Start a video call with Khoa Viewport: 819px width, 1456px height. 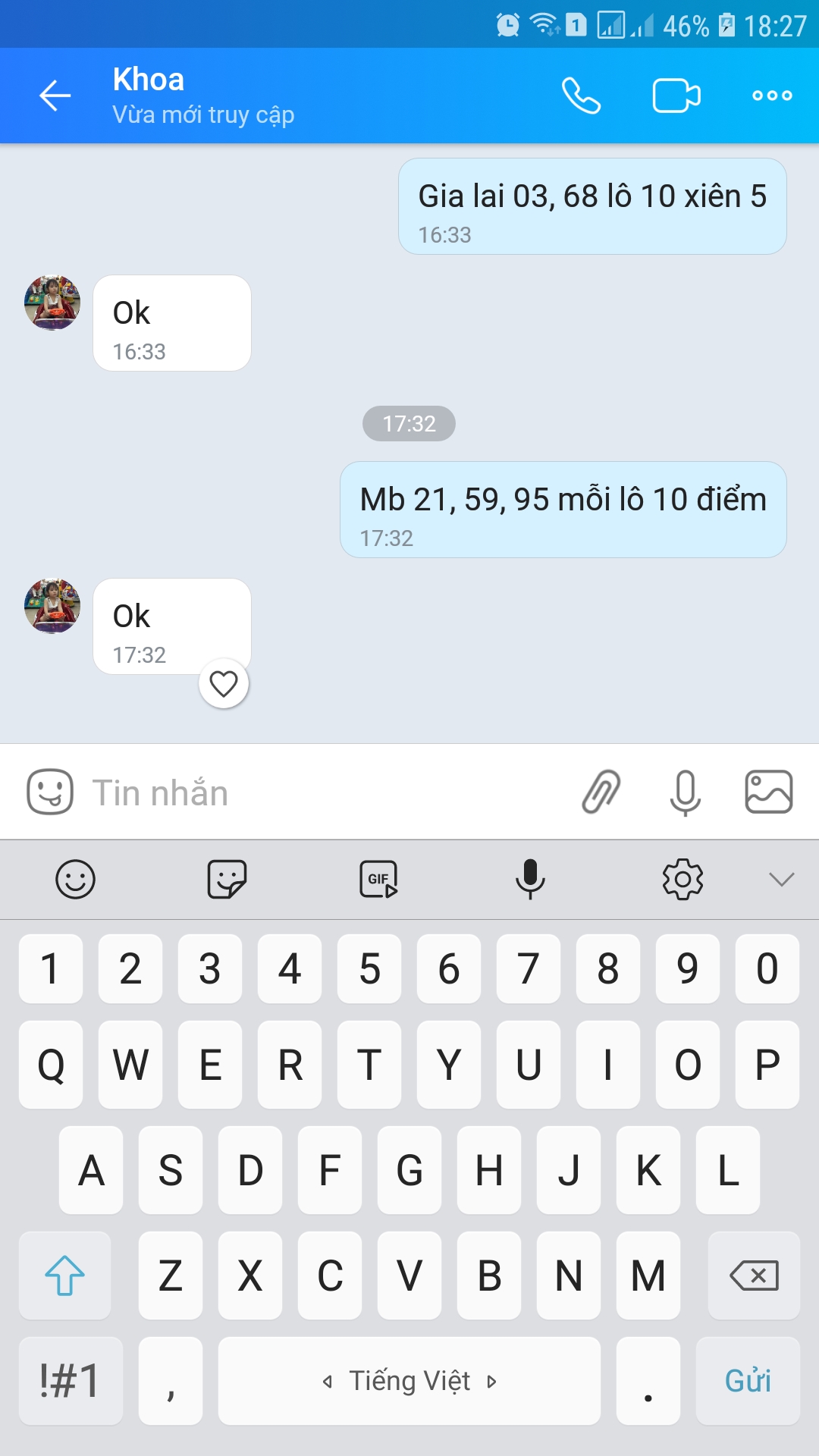(676, 96)
